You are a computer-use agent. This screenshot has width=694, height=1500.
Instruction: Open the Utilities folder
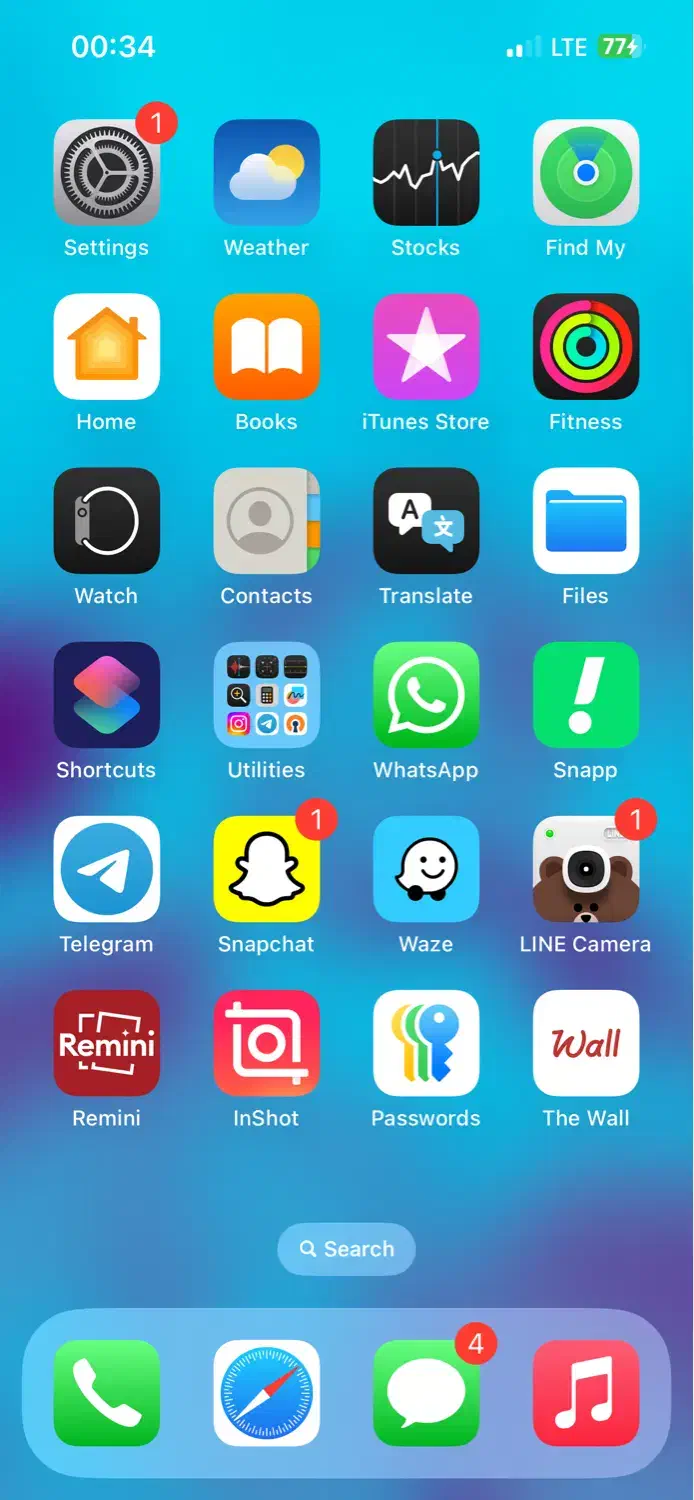tap(266, 695)
